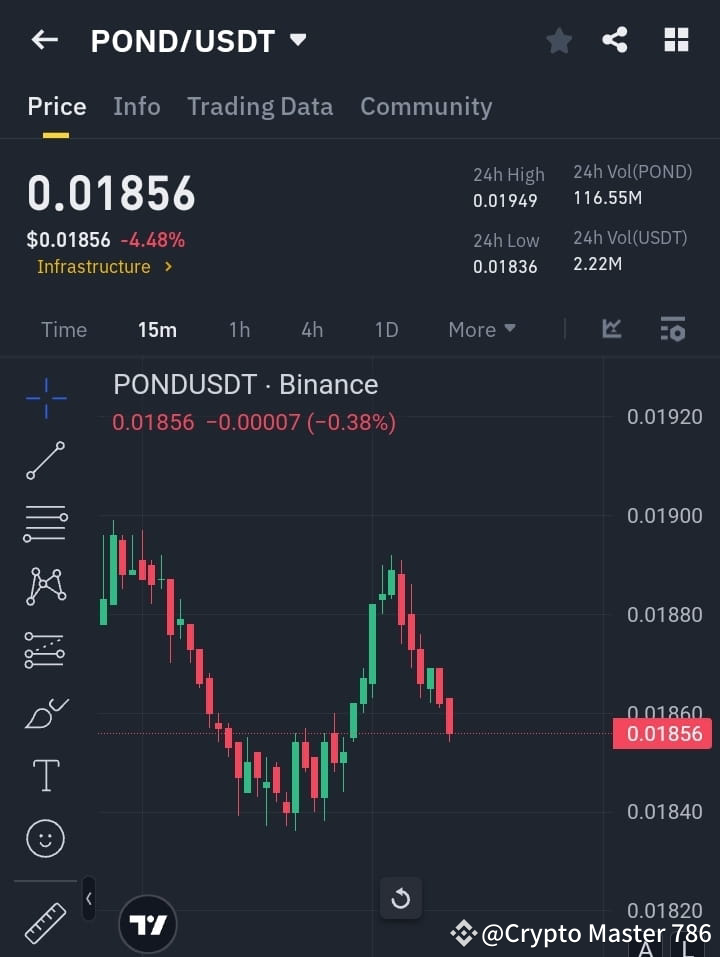Select the XABCD pattern tool
This screenshot has width=720, height=957.
click(45, 587)
